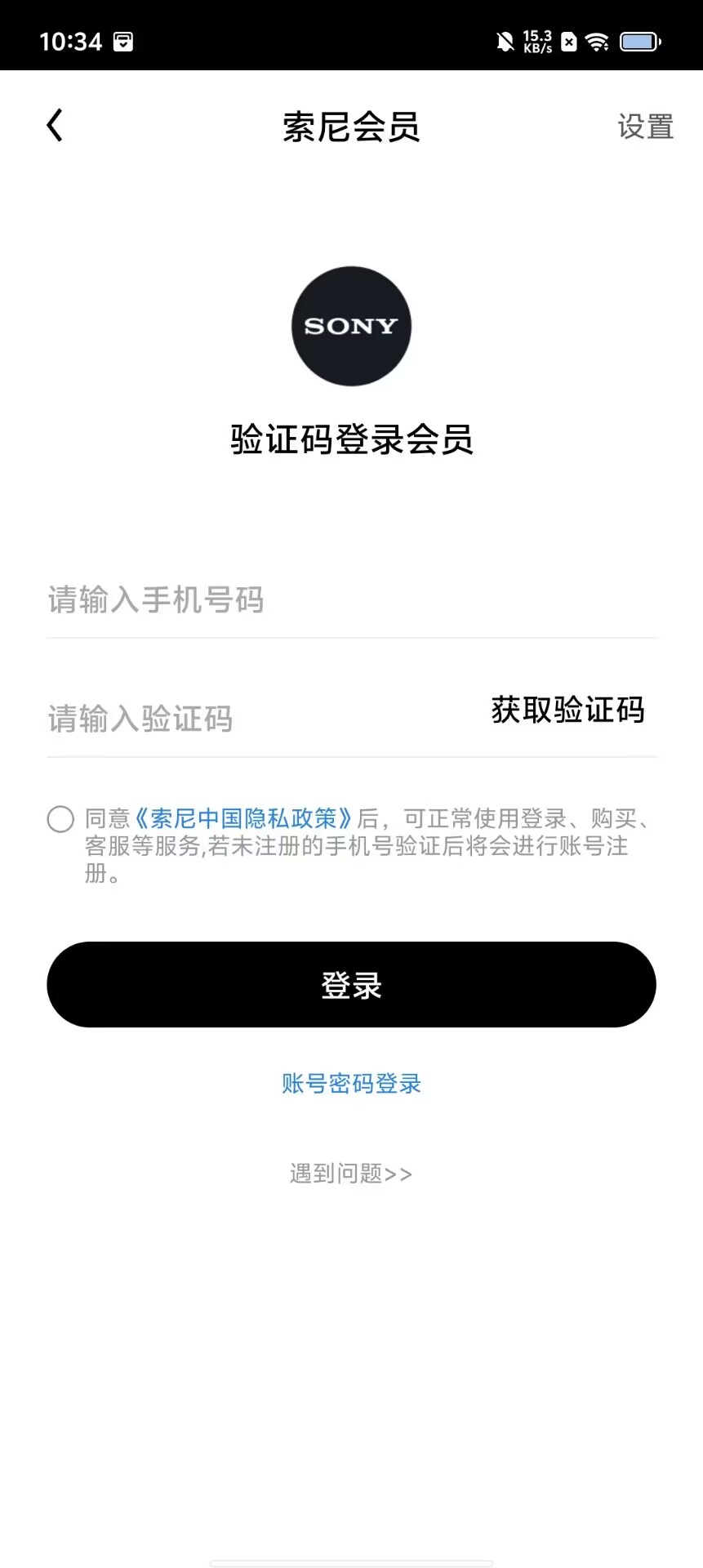Open the 《索尼中国隐私政策》 link
This screenshot has width=703, height=1568.
243,818
